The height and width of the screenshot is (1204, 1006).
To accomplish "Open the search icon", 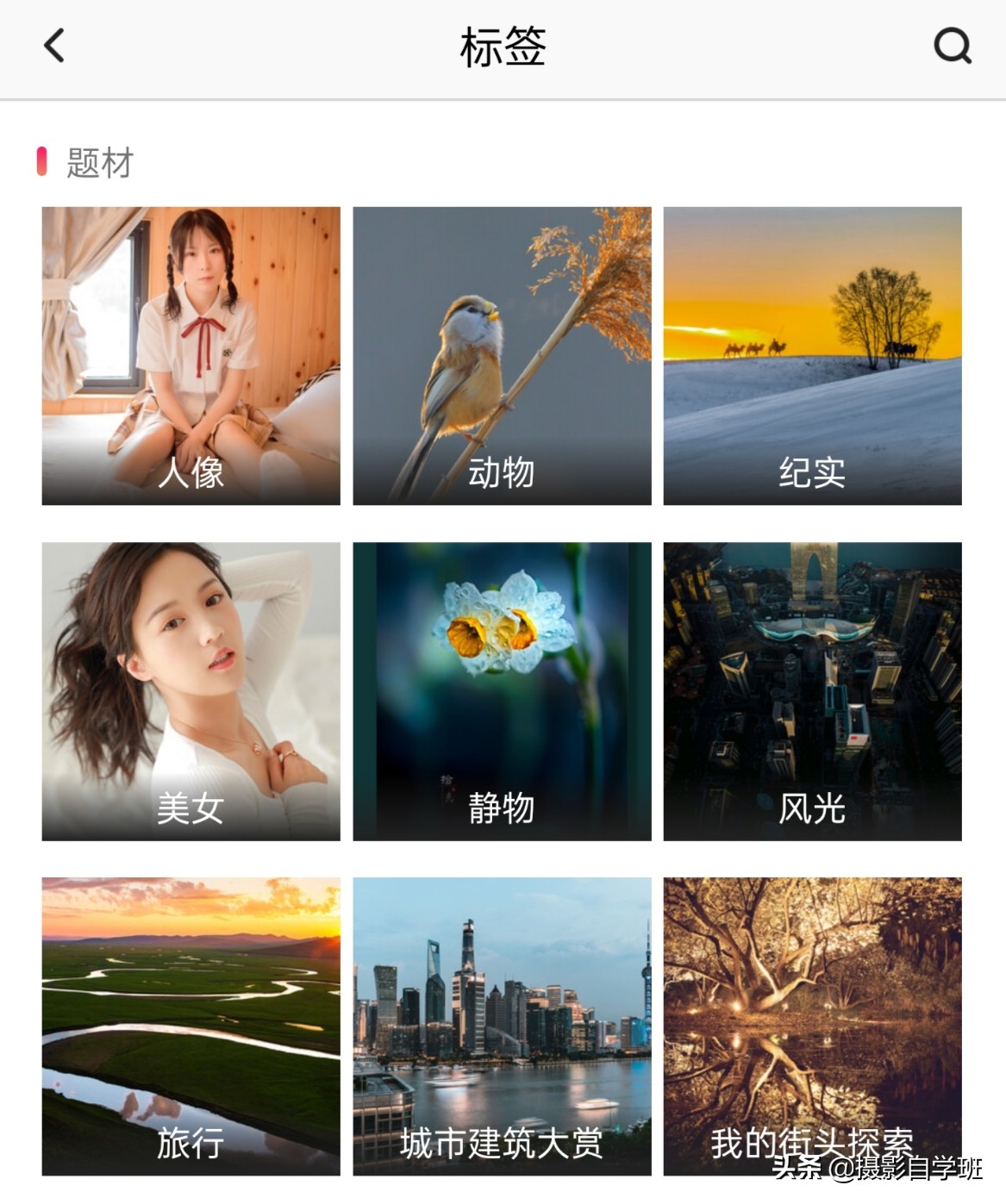I will (952, 46).
